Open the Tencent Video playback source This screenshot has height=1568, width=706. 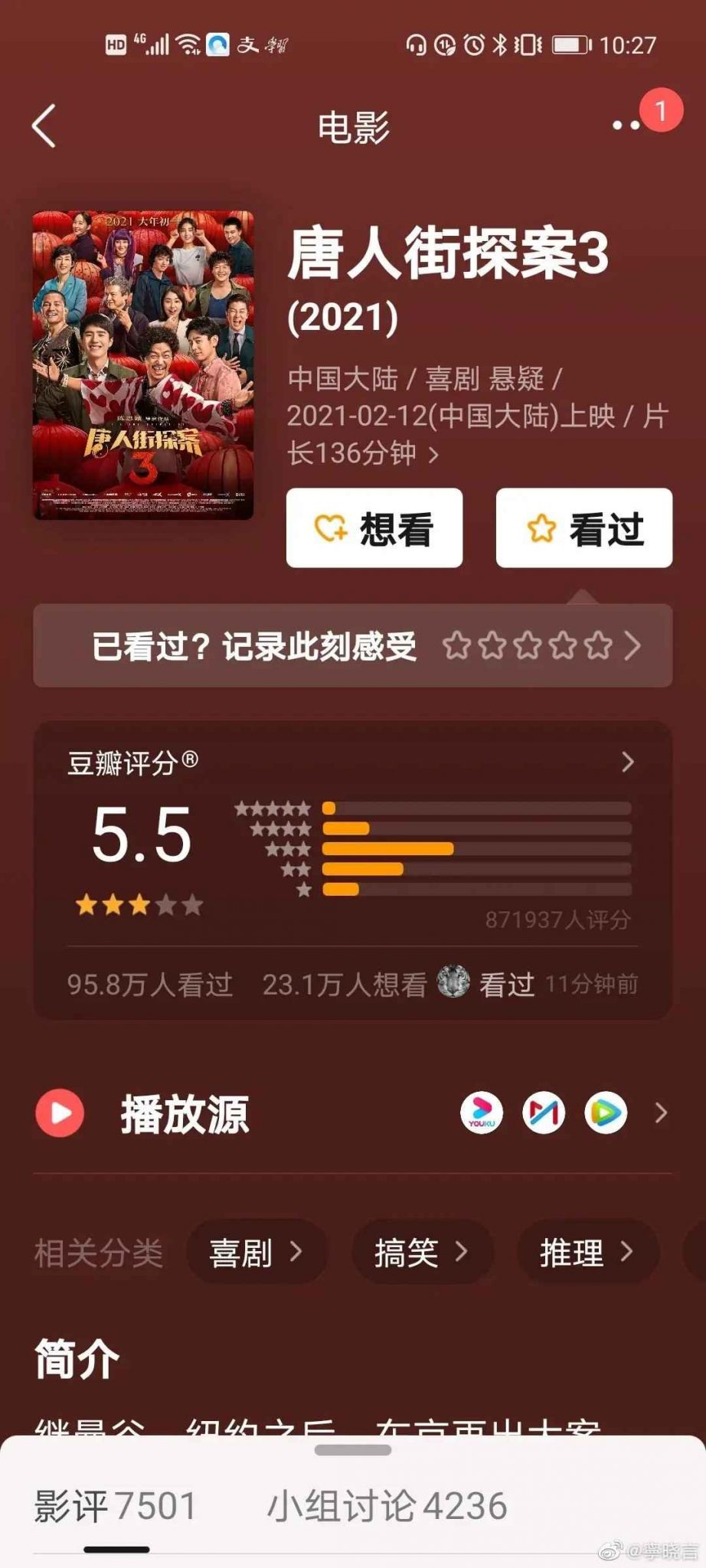pyautogui.click(x=604, y=1113)
